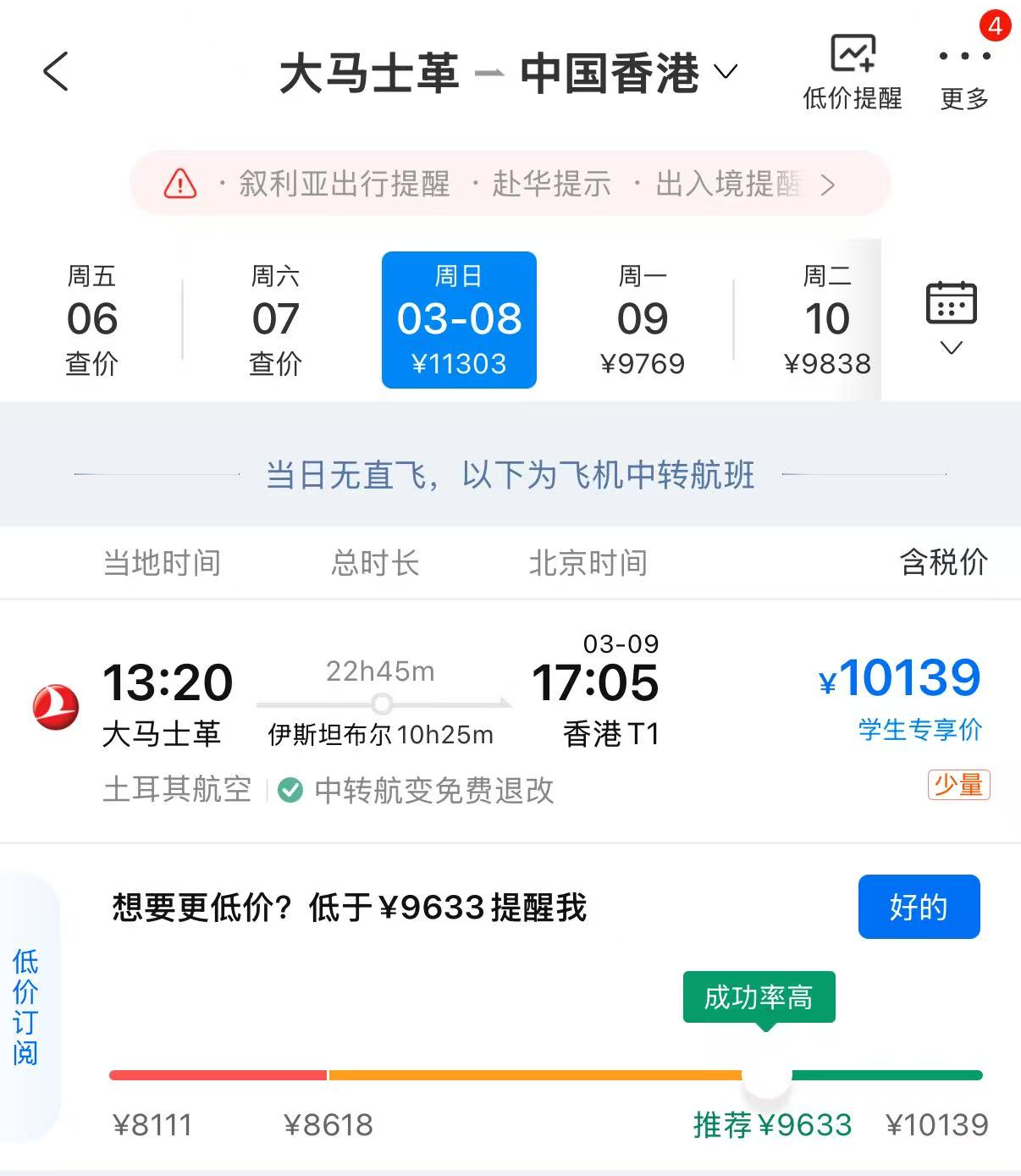This screenshot has width=1021, height=1176.
Task: Sort by 总时长
Action: [375, 563]
